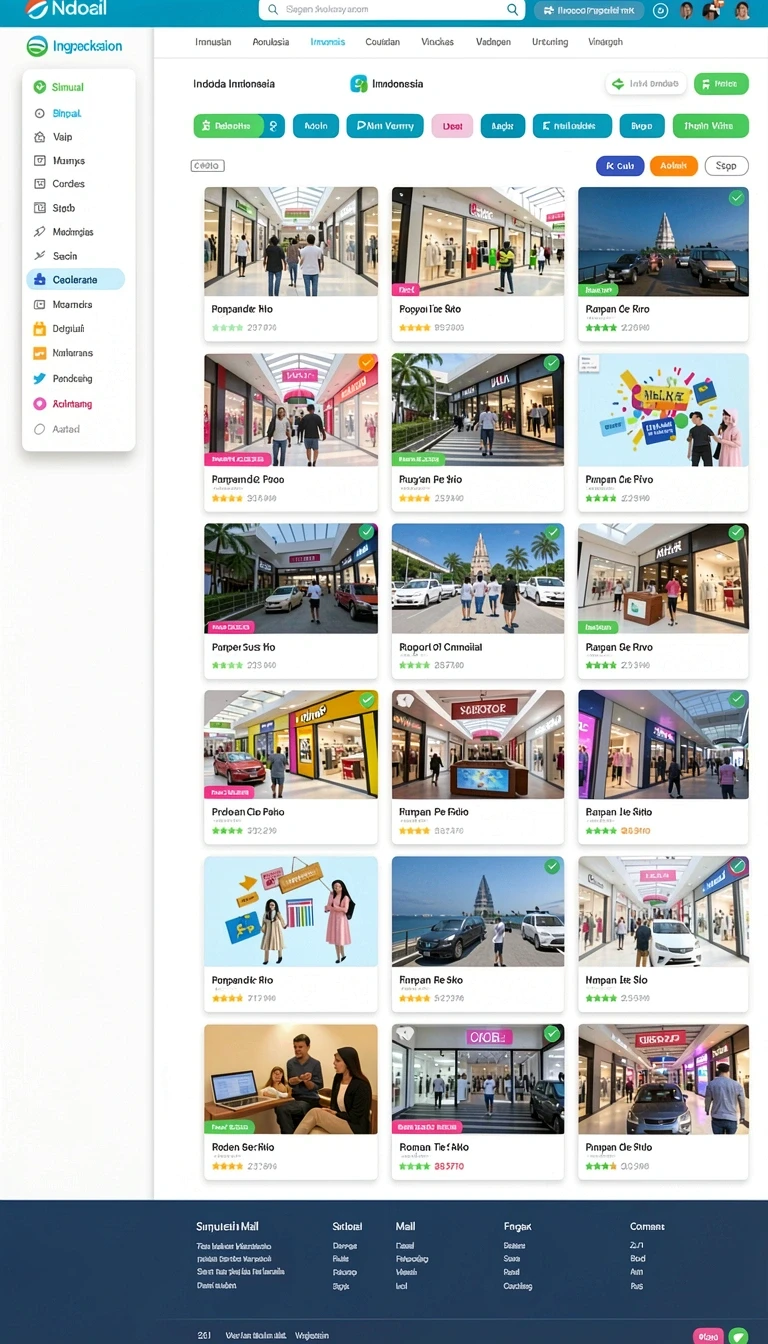Switch to the Vinckas top tab
This screenshot has width=768, height=1344.
pyautogui.click(x=437, y=42)
